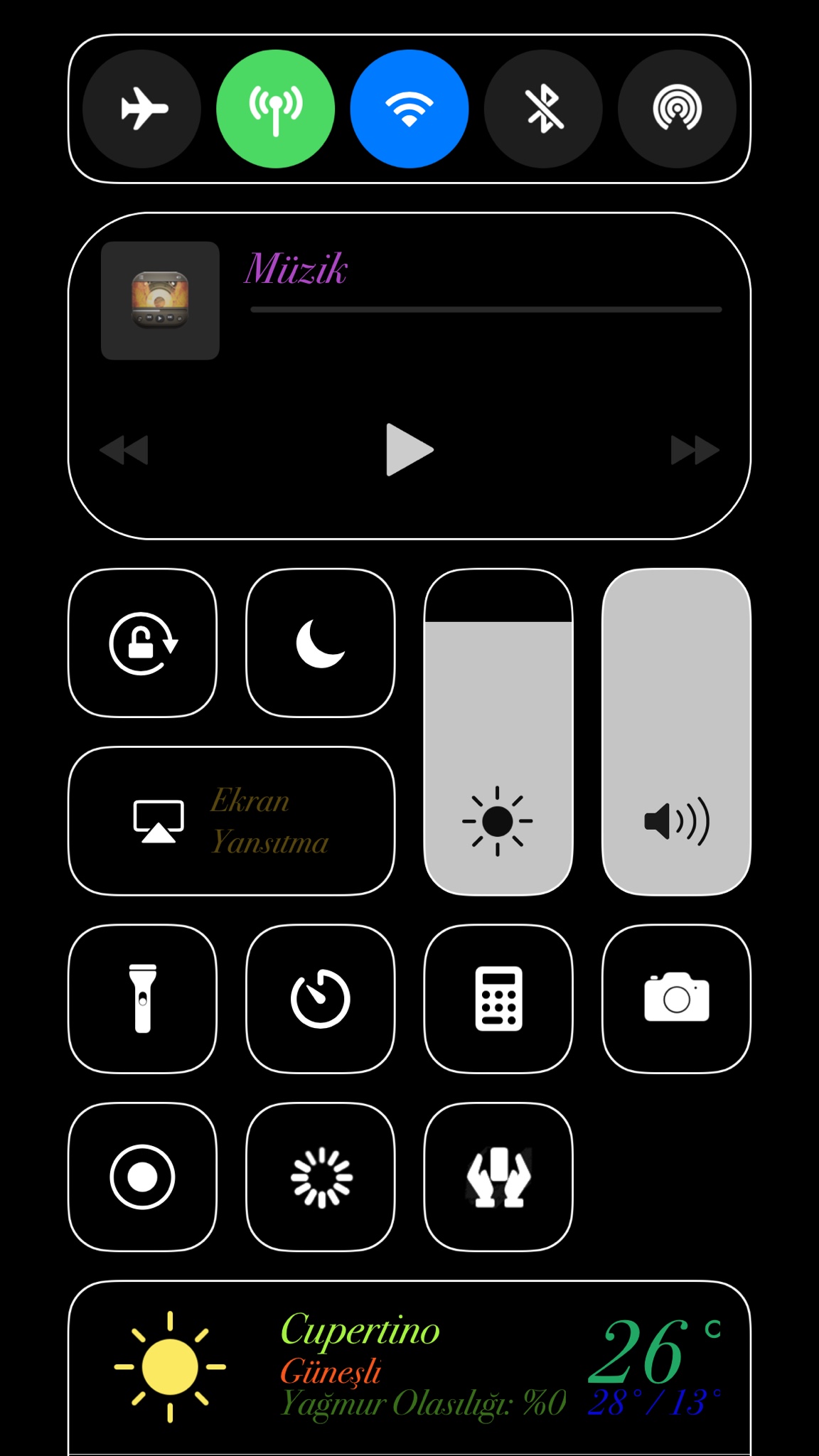Tap the brightness slider

point(498,732)
